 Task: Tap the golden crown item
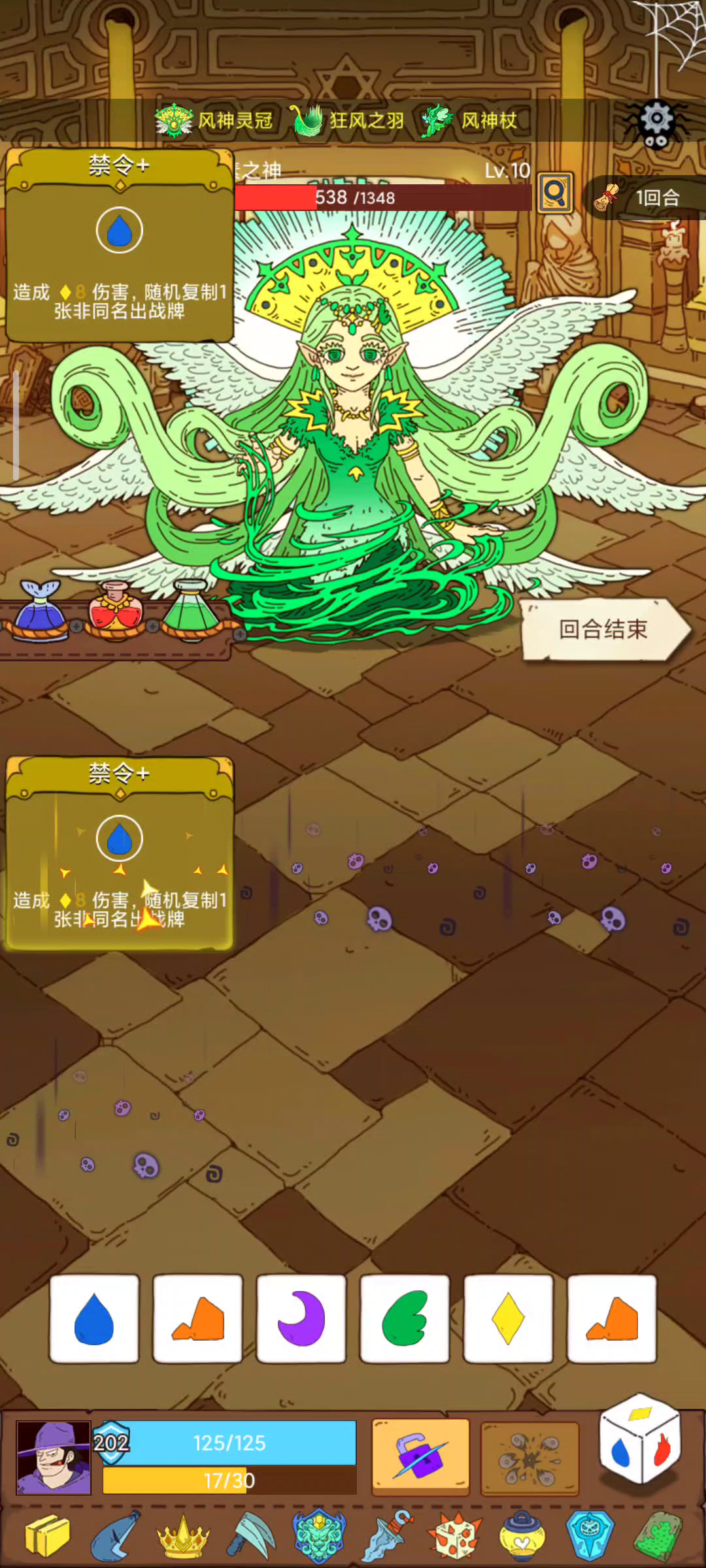click(x=183, y=1535)
